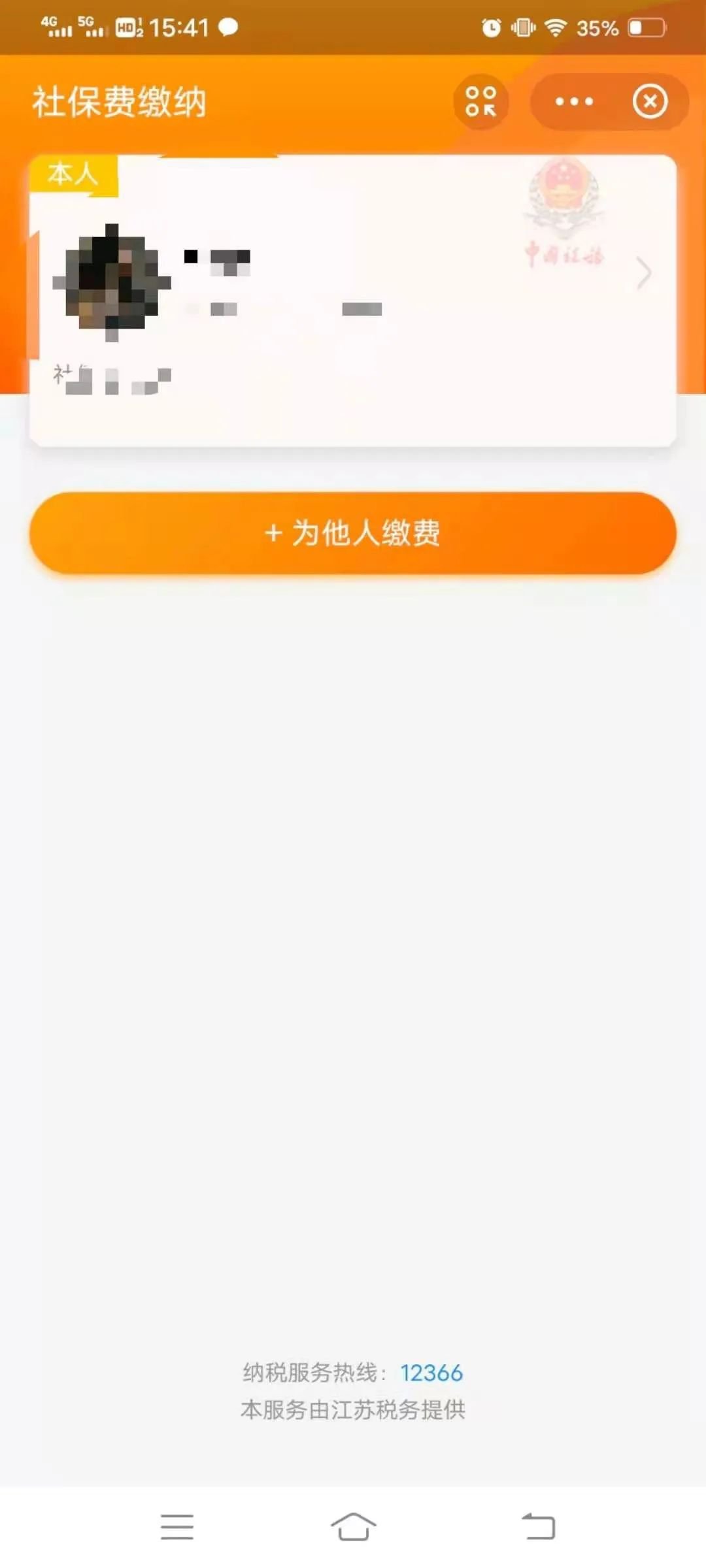The image size is (706, 1568).
Task: Call the tax hotline 12366
Action: click(431, 1373)
